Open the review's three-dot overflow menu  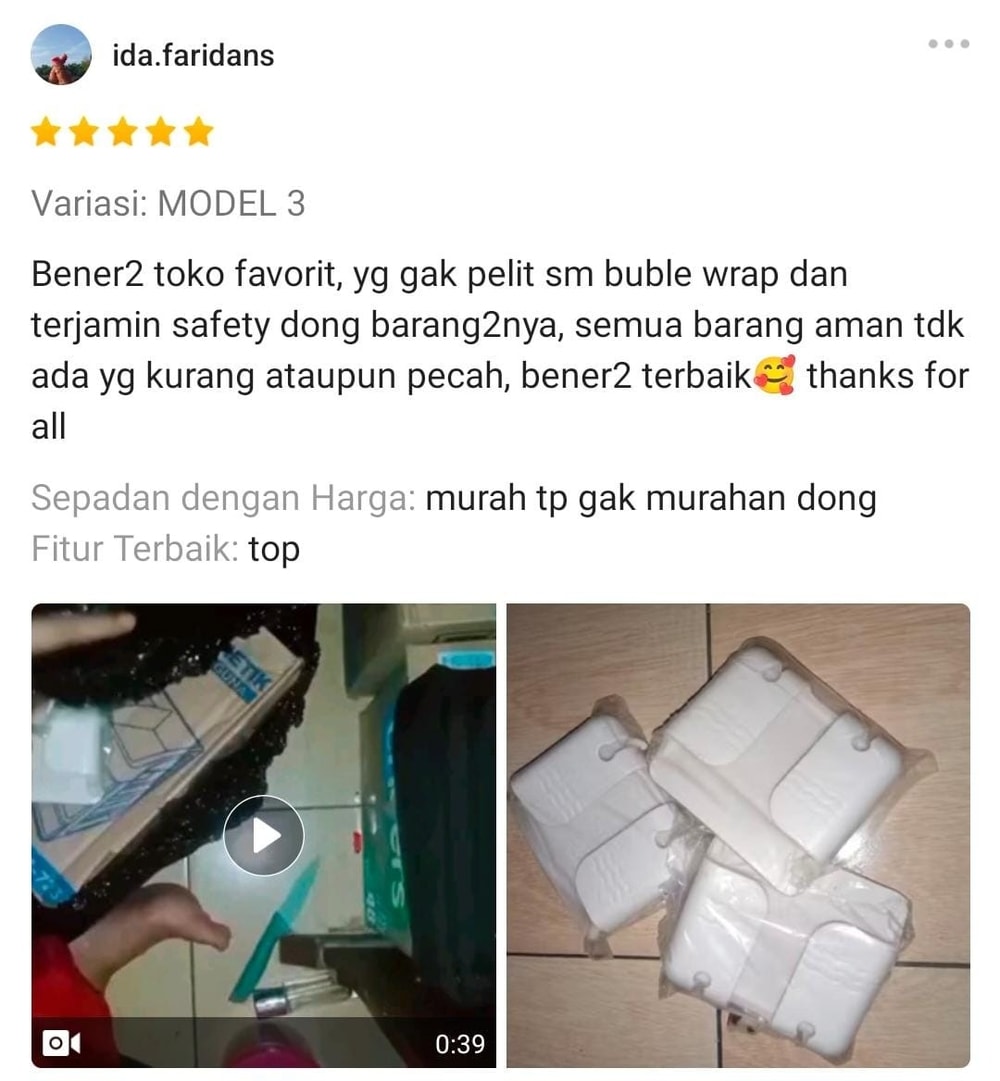[x=948, y=44]
